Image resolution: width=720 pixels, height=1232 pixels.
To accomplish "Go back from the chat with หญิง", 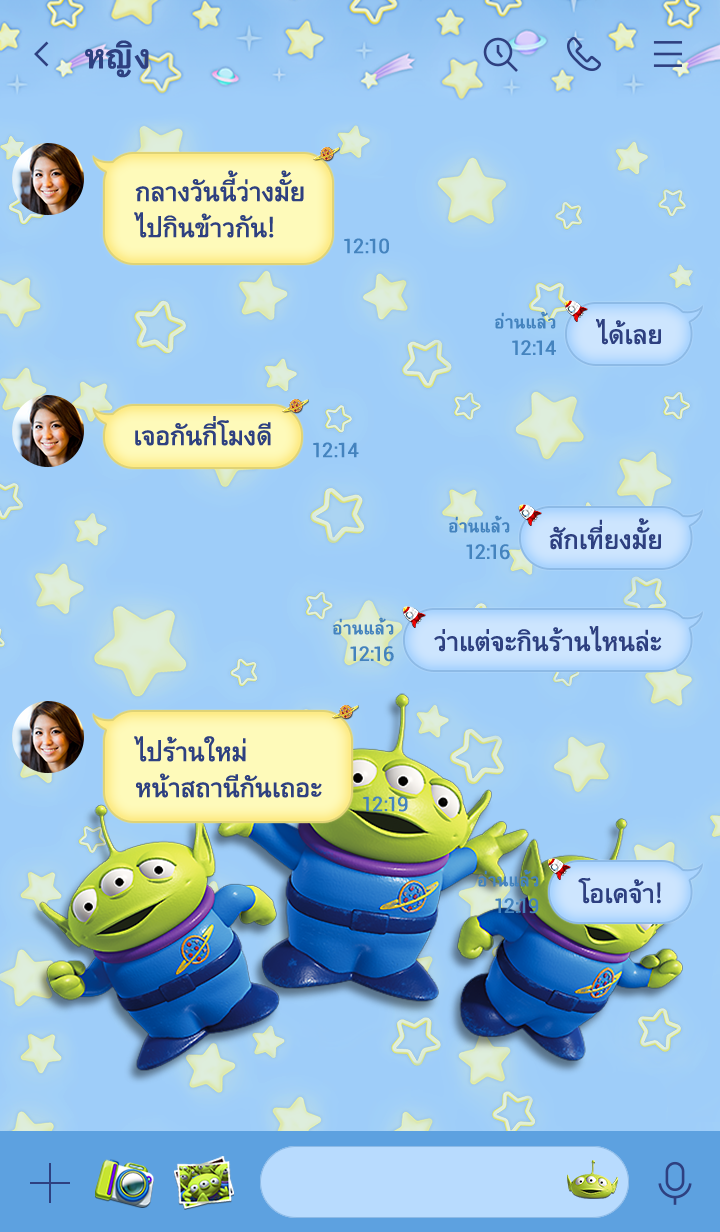I will pos(41,55).
